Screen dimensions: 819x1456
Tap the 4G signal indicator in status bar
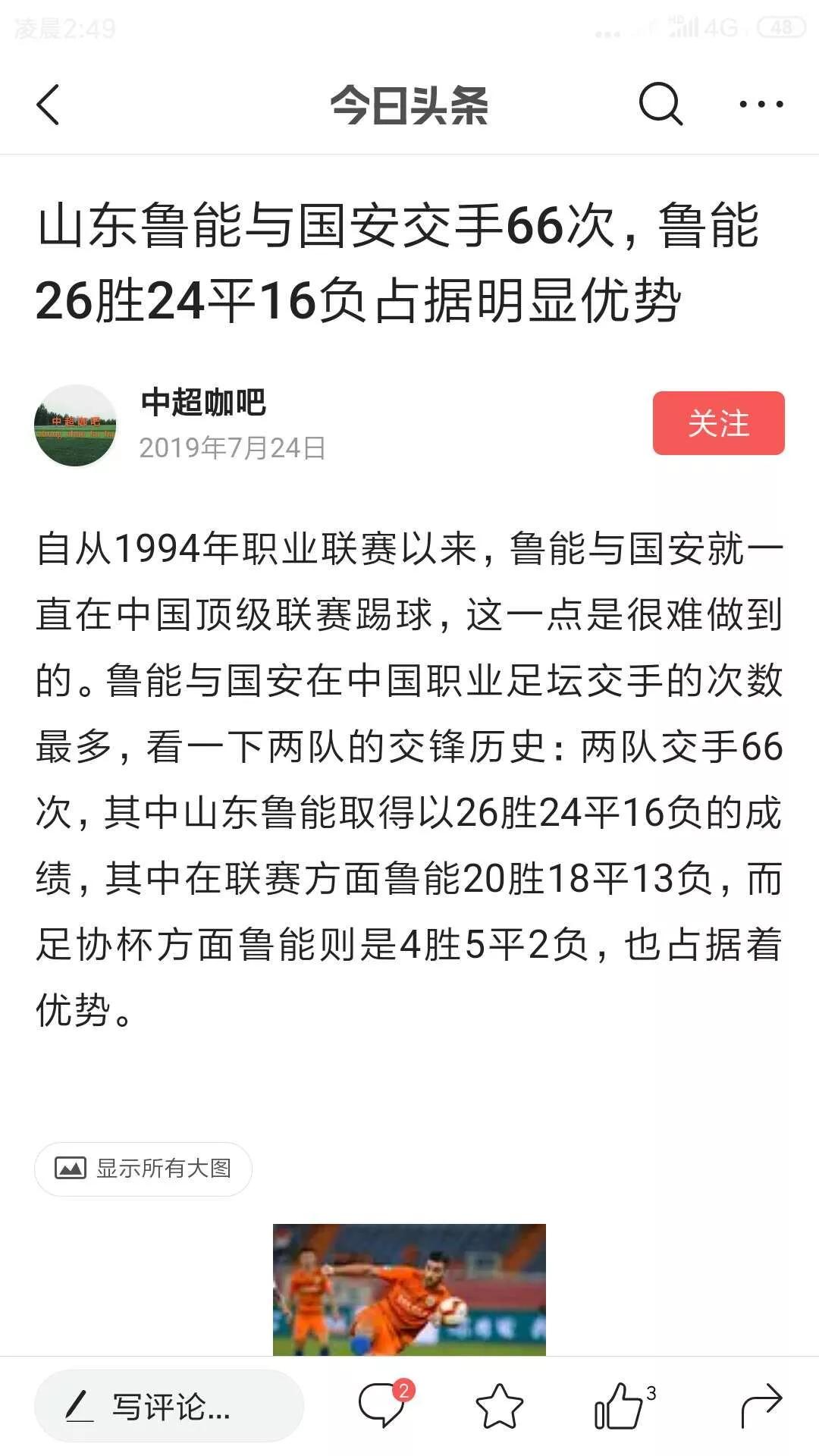click(719, 27)
